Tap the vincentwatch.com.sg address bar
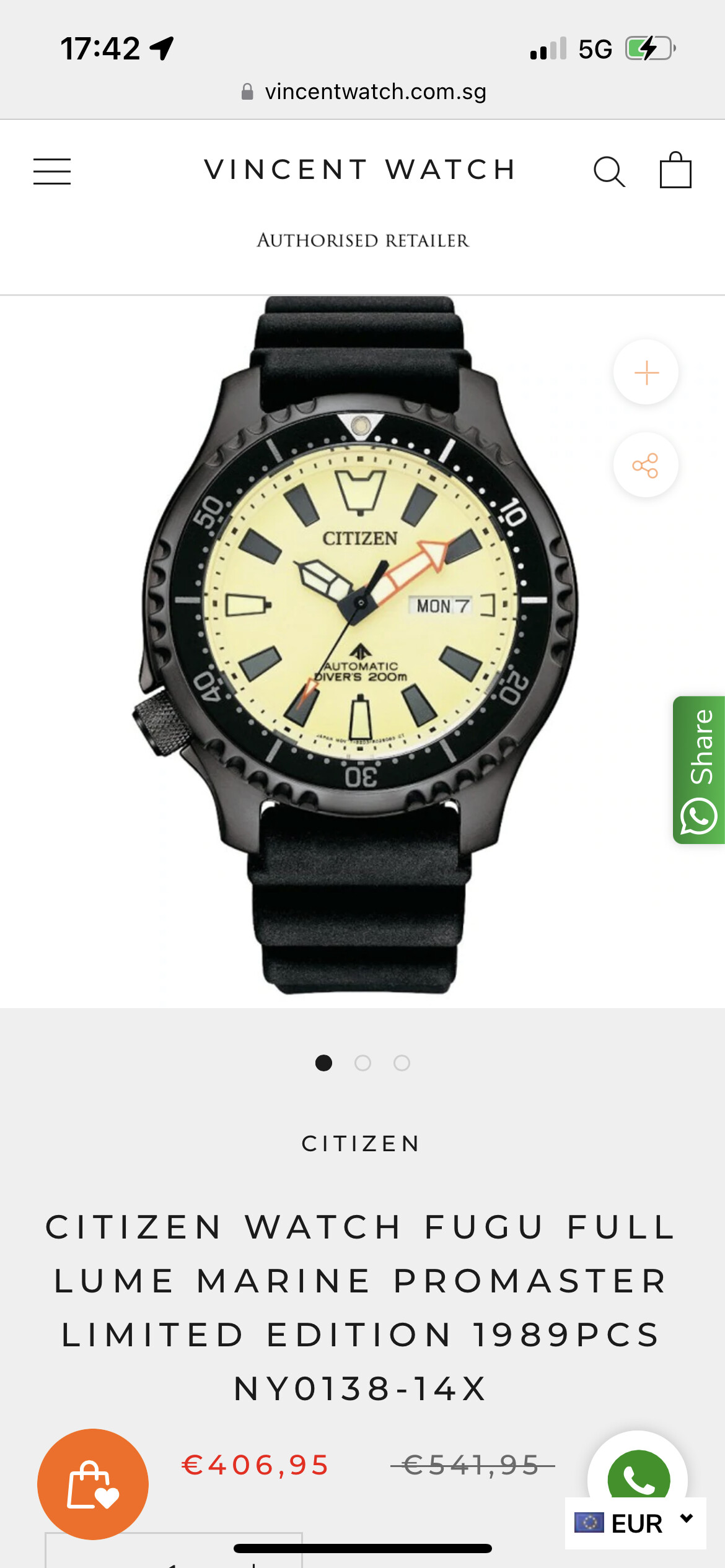 pyautogui.click(x=363, y=92)
